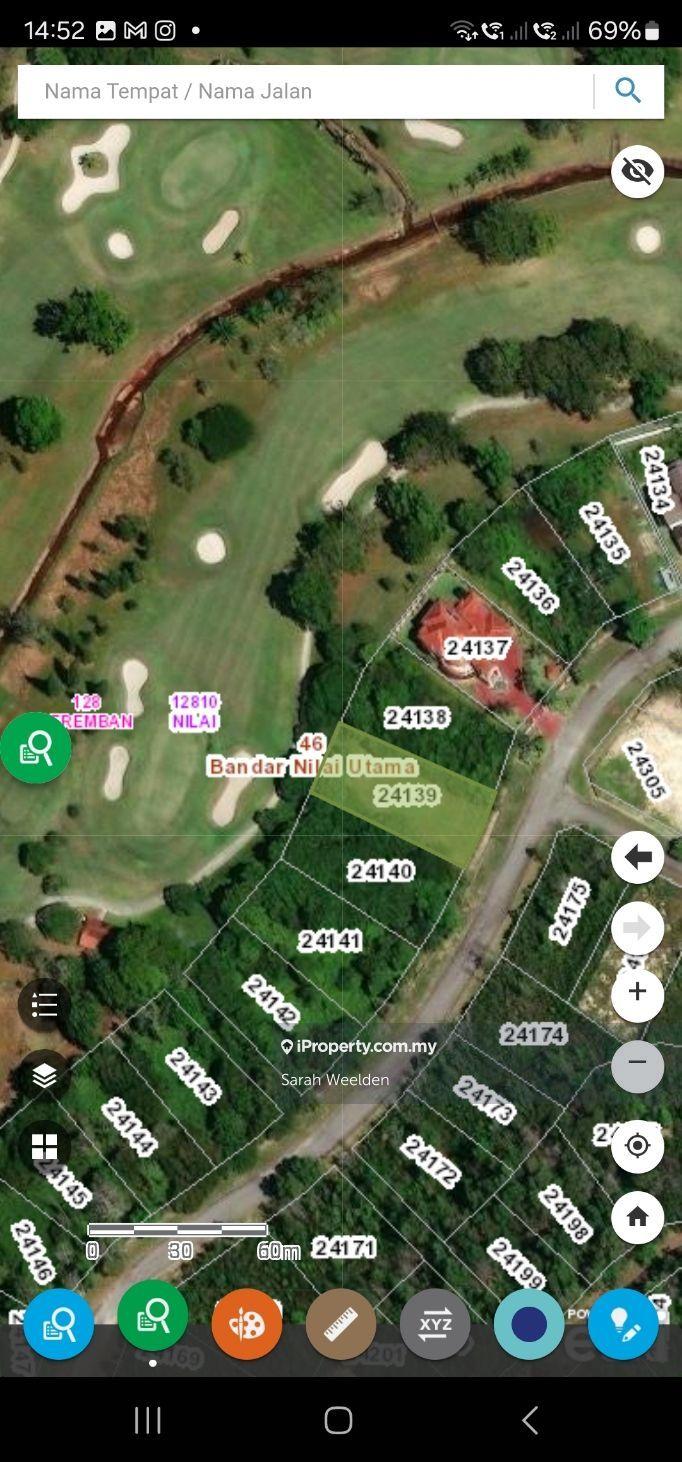This screenshot has width=682, height=1462.
Task: Open the XYZ coordinate tool
Action: 435,1324
